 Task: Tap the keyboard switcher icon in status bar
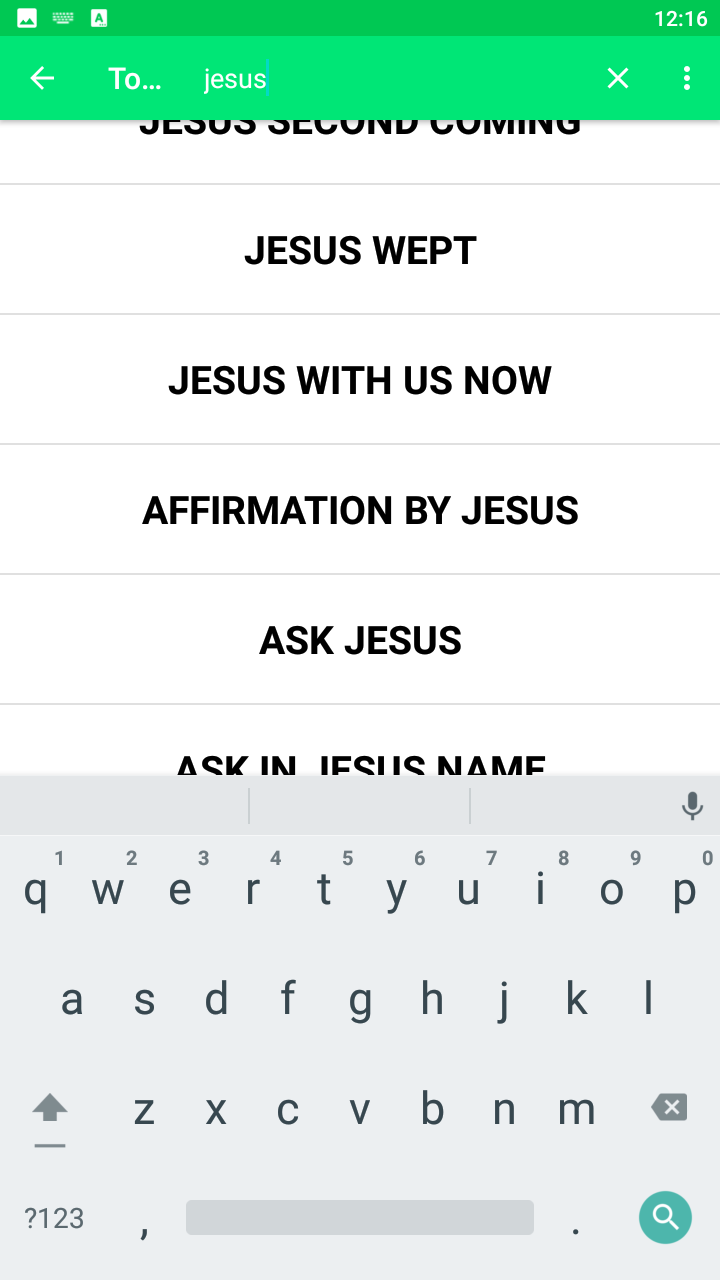click(63, 17)
